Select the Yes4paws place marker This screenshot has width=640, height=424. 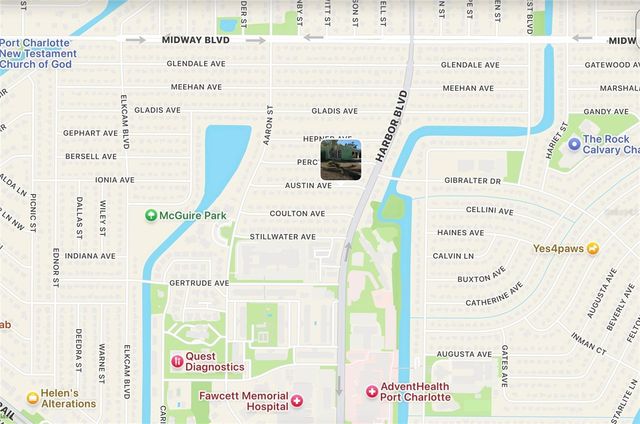(593, 247)
